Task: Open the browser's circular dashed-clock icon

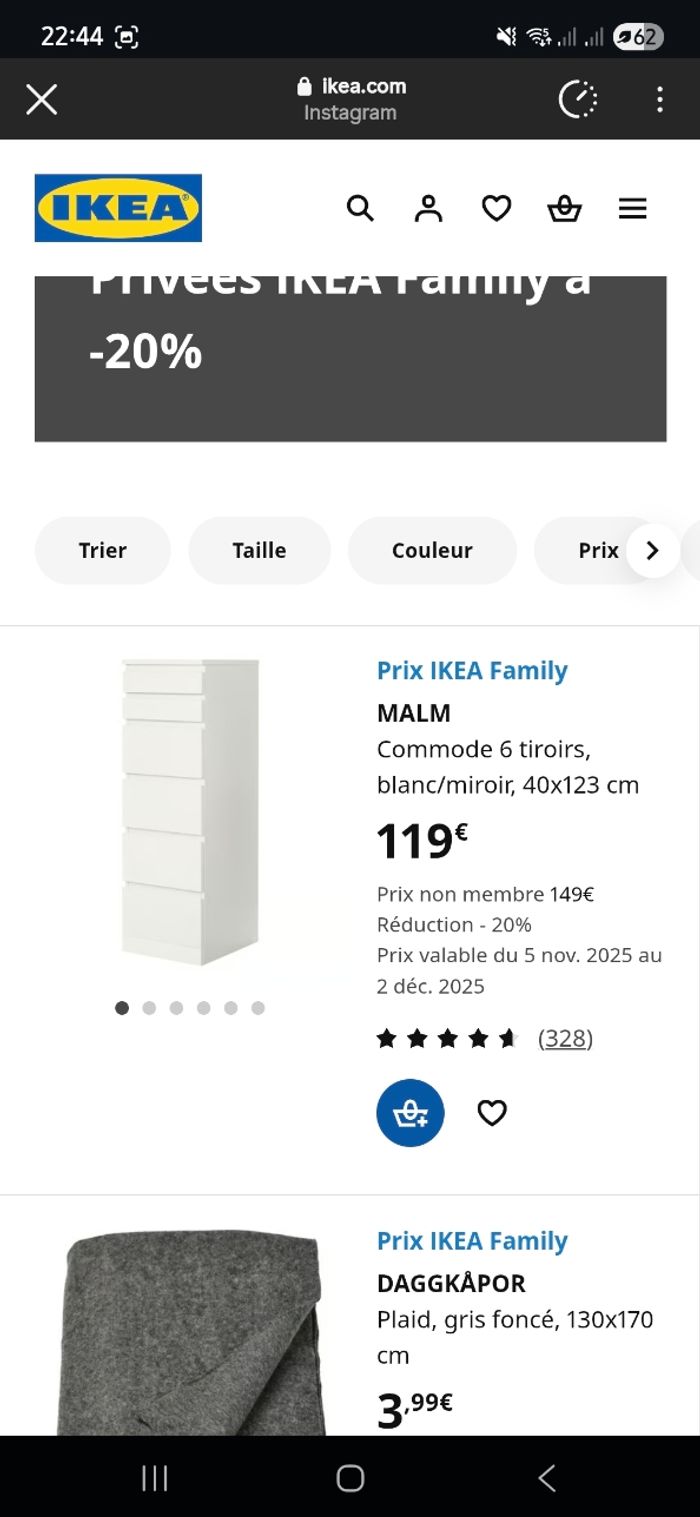Action: tap(578, 99)
